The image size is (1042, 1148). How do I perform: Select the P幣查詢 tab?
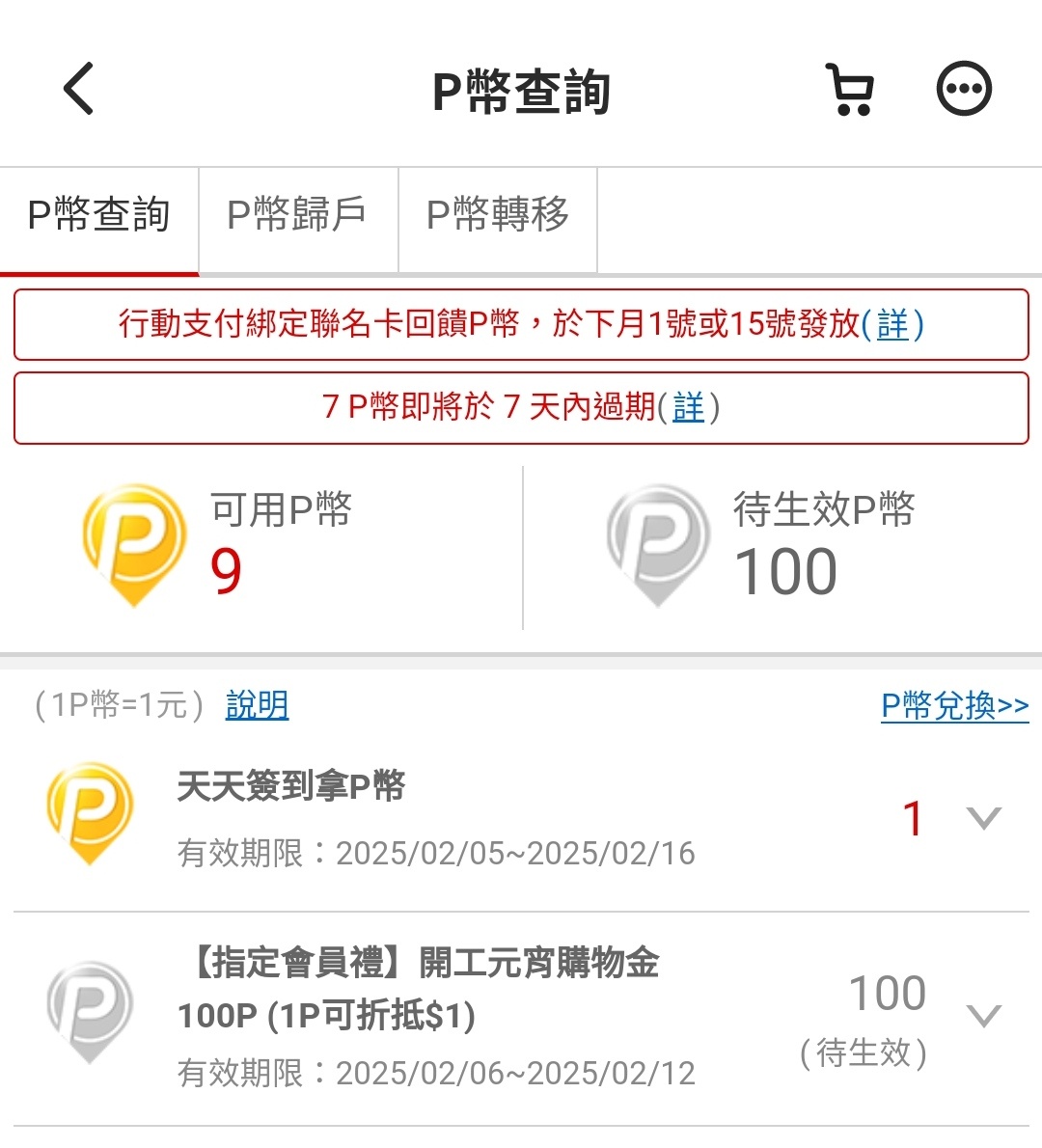click(x=99, y=216)
